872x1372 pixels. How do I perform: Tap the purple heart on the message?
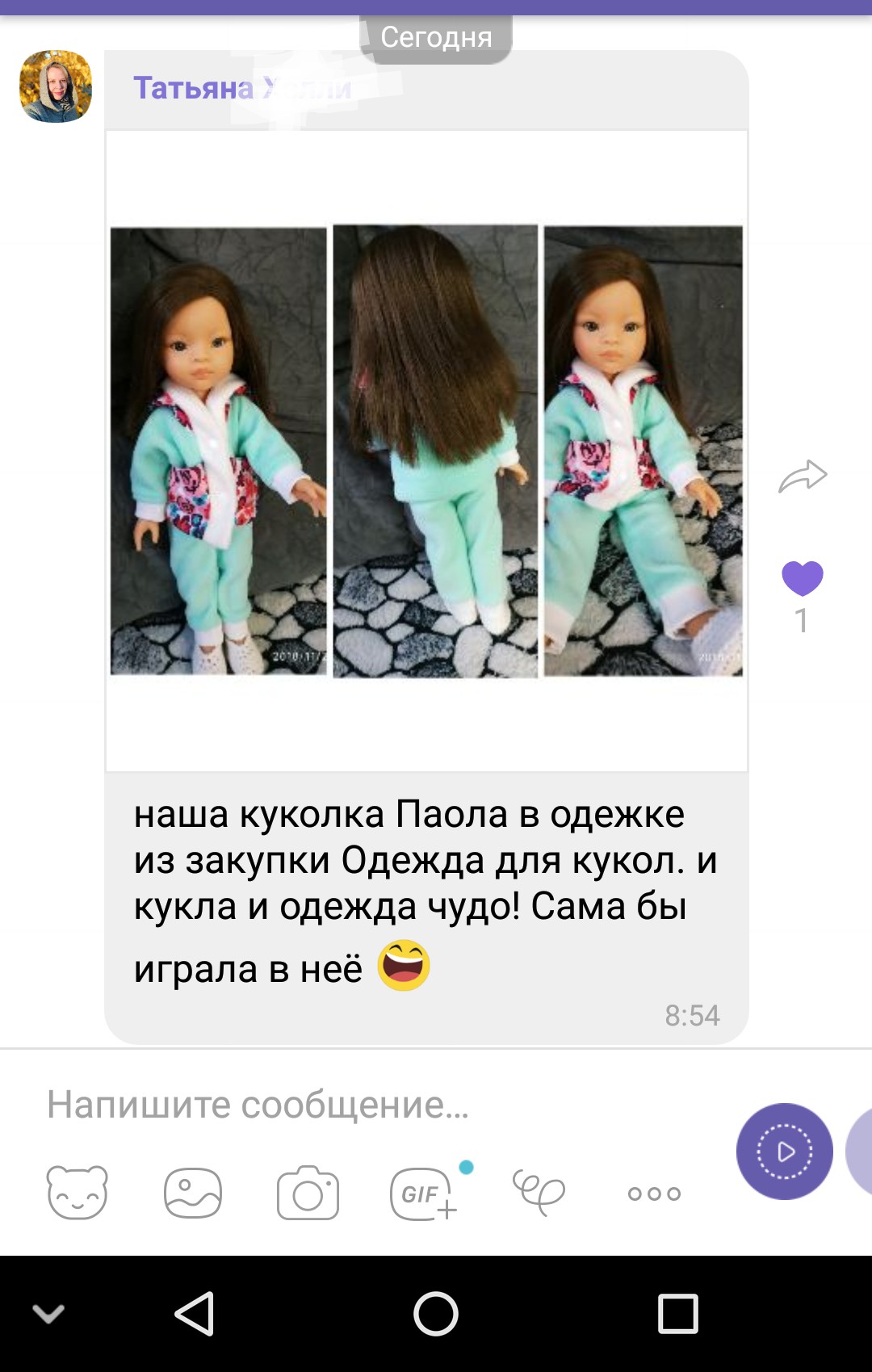point(802,578)
